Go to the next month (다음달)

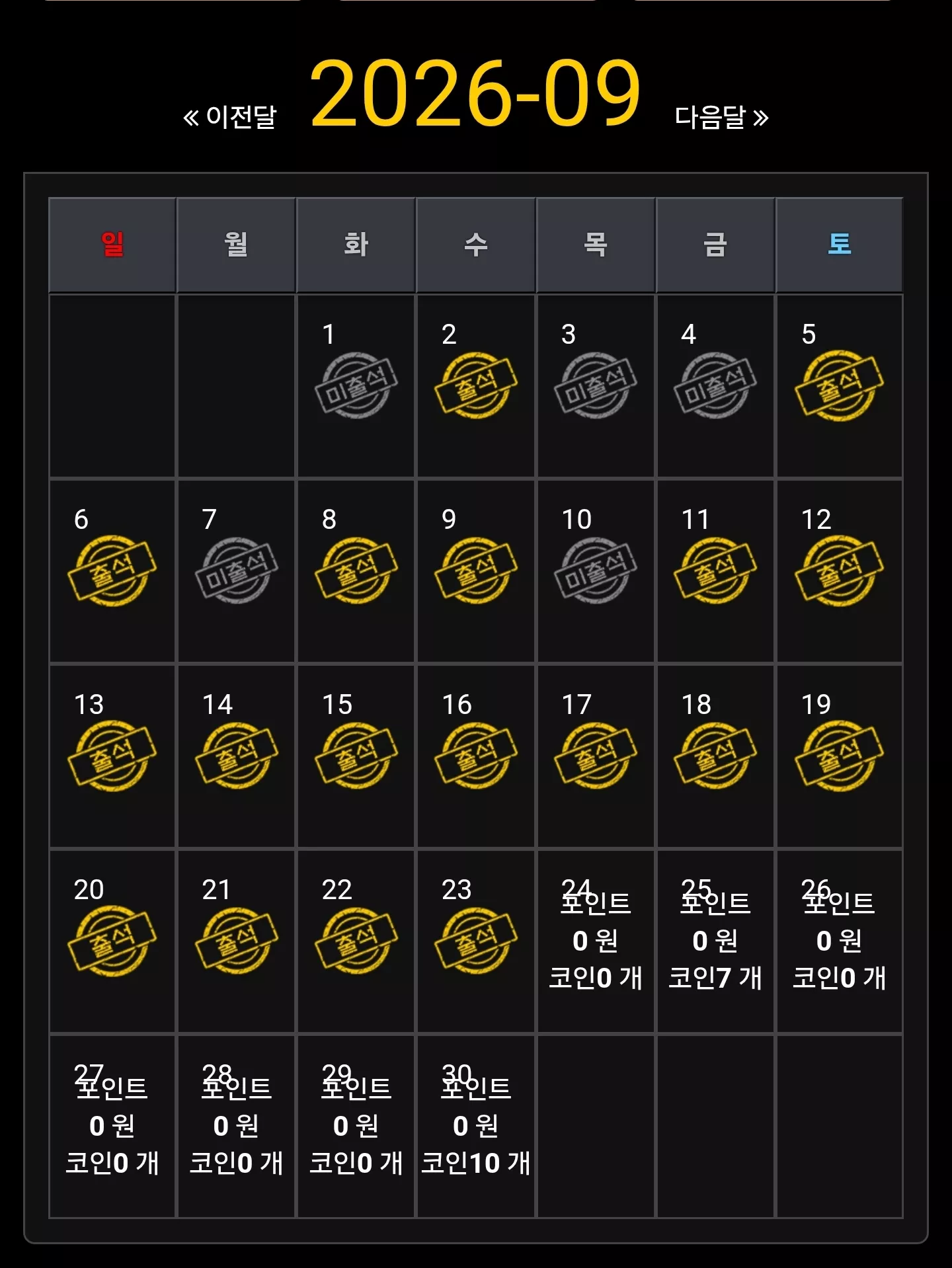[721, 117]
